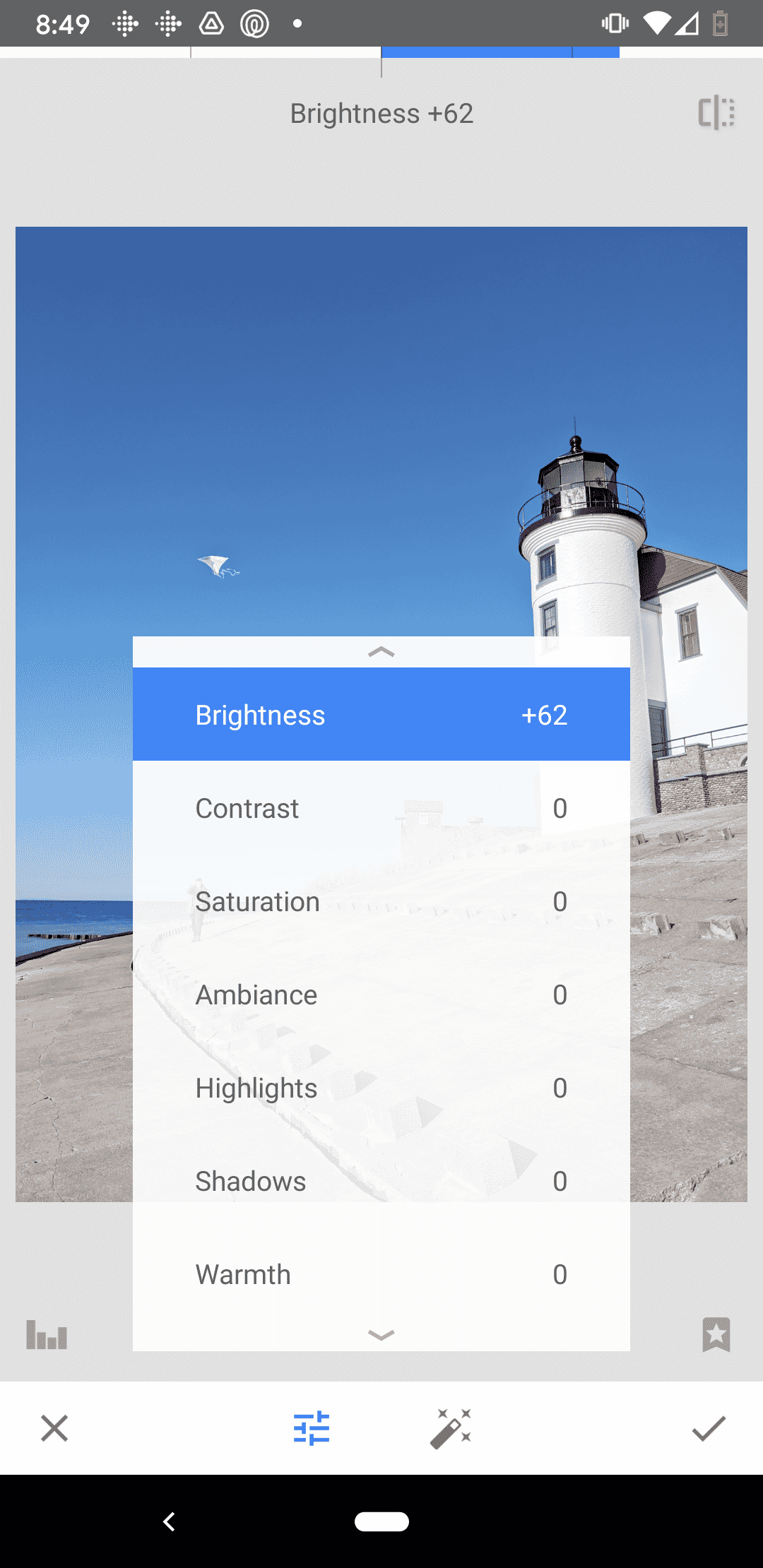Confirm edits with the checkmark

tap(709, 1427)
